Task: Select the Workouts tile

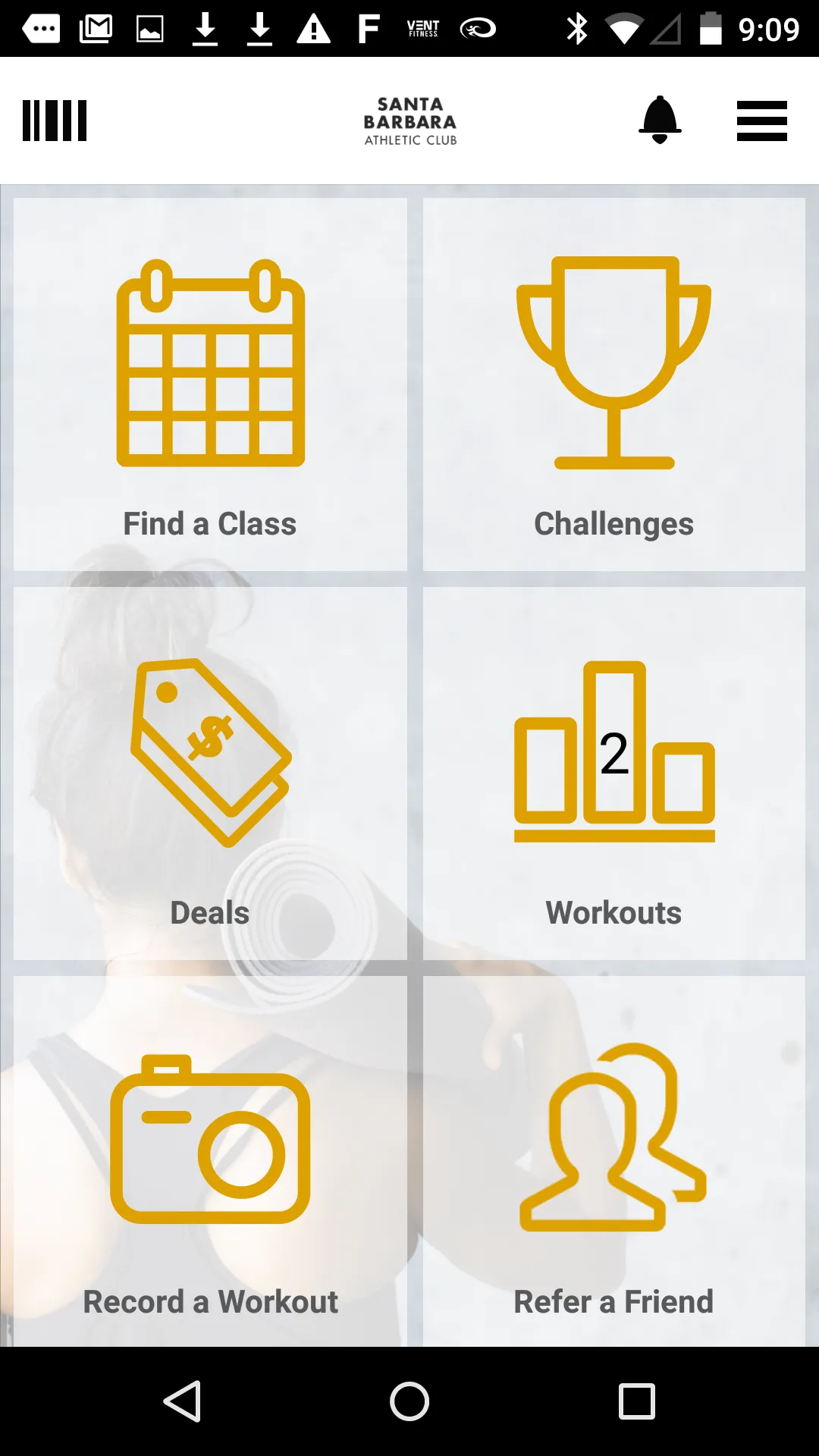Action: click(x=613, y=773)
